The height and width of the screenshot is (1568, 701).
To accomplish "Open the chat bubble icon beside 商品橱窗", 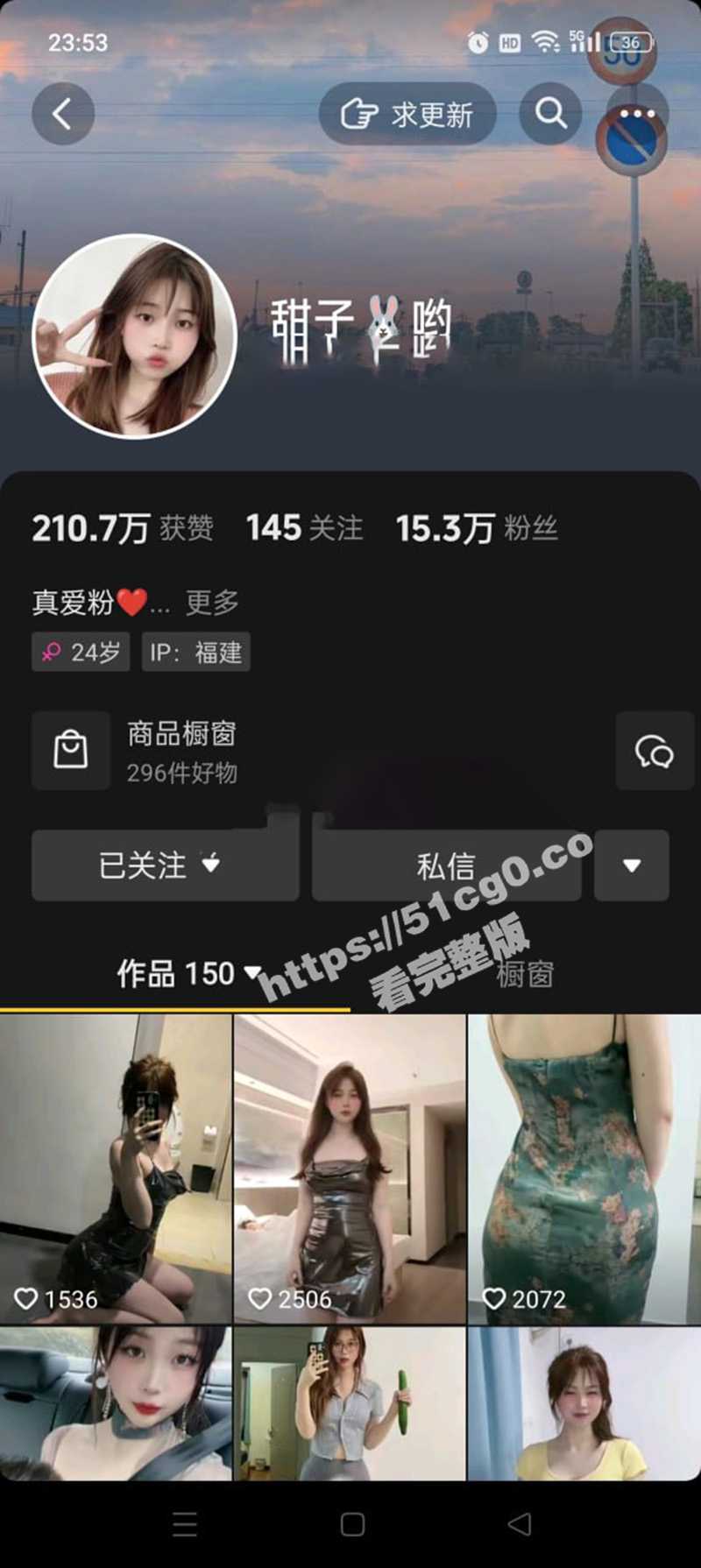I will tap(654, 752).
